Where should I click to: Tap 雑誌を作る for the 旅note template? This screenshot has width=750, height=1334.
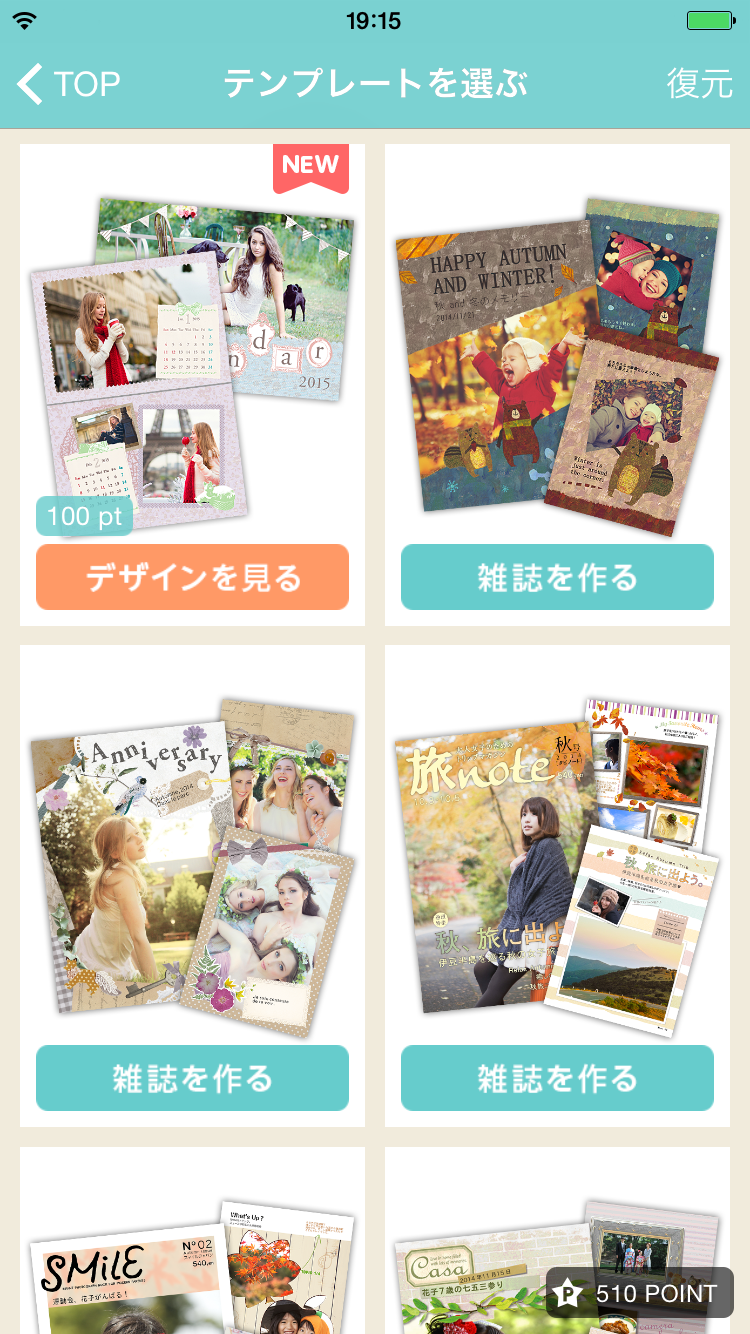(x=557, y=1078)
